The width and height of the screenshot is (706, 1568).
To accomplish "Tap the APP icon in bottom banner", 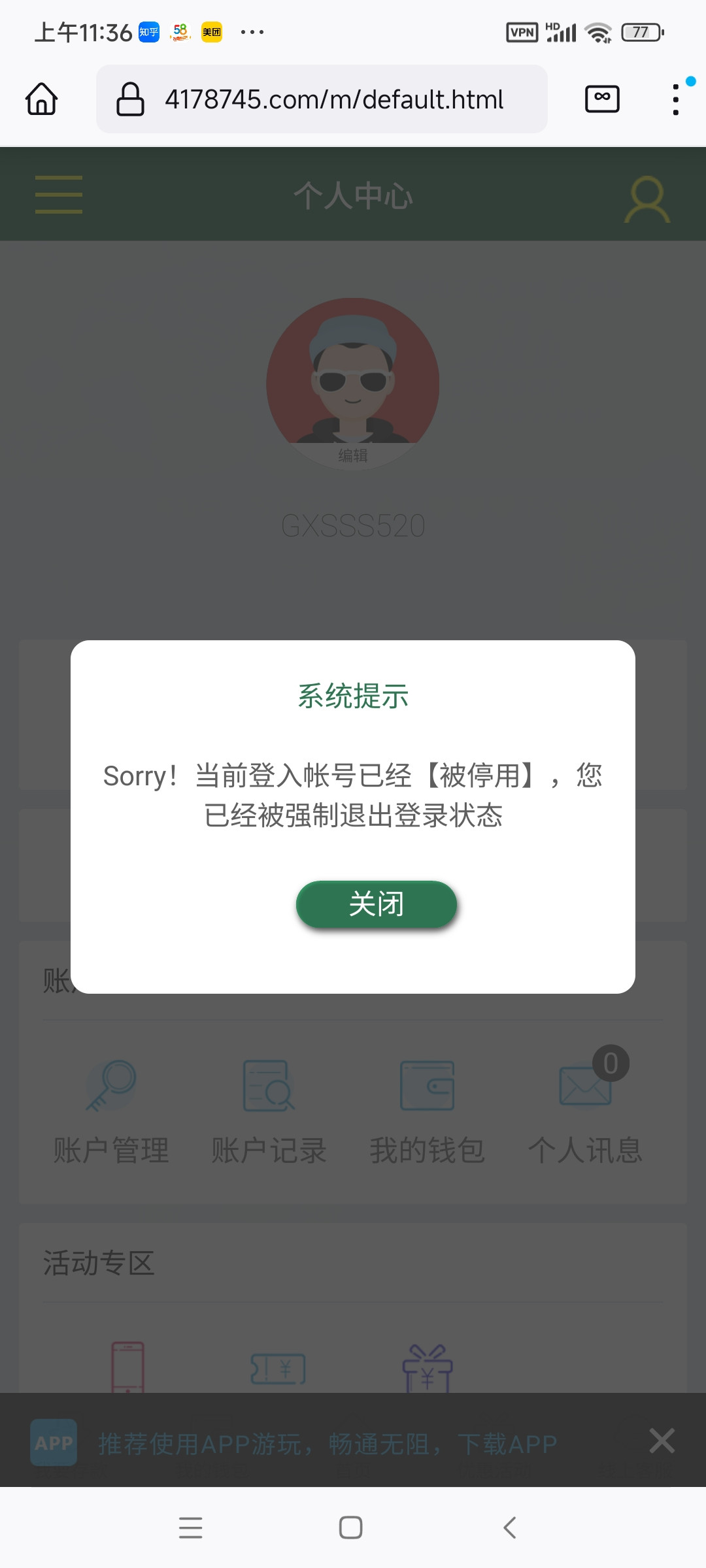I will tap(54, 1442).
